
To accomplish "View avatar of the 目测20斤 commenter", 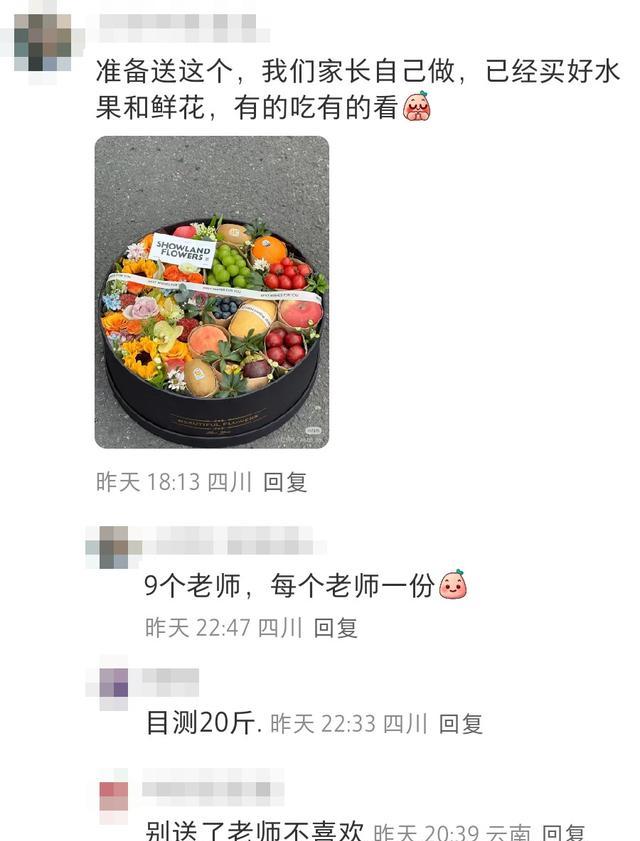I will 113,683.
